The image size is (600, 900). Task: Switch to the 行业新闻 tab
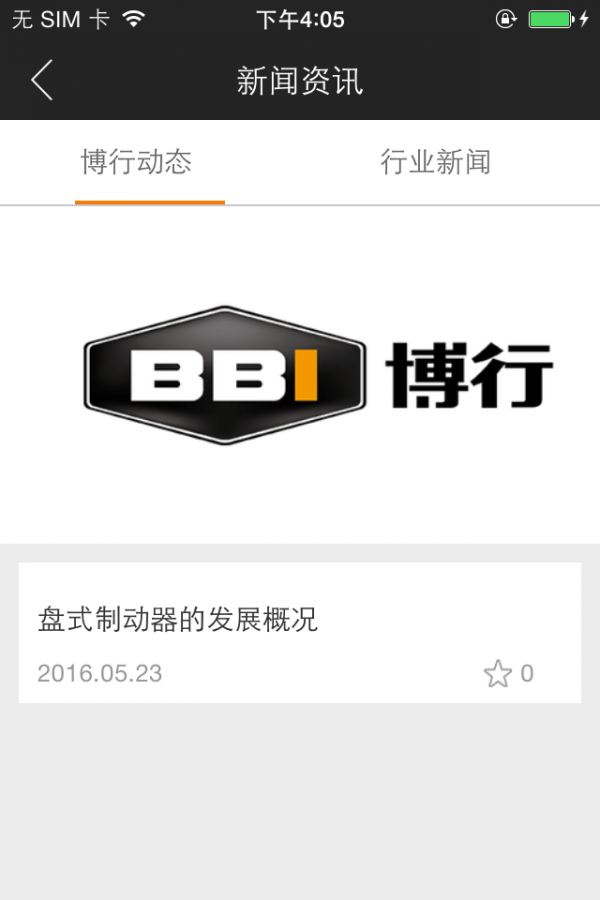click(436, 162)
